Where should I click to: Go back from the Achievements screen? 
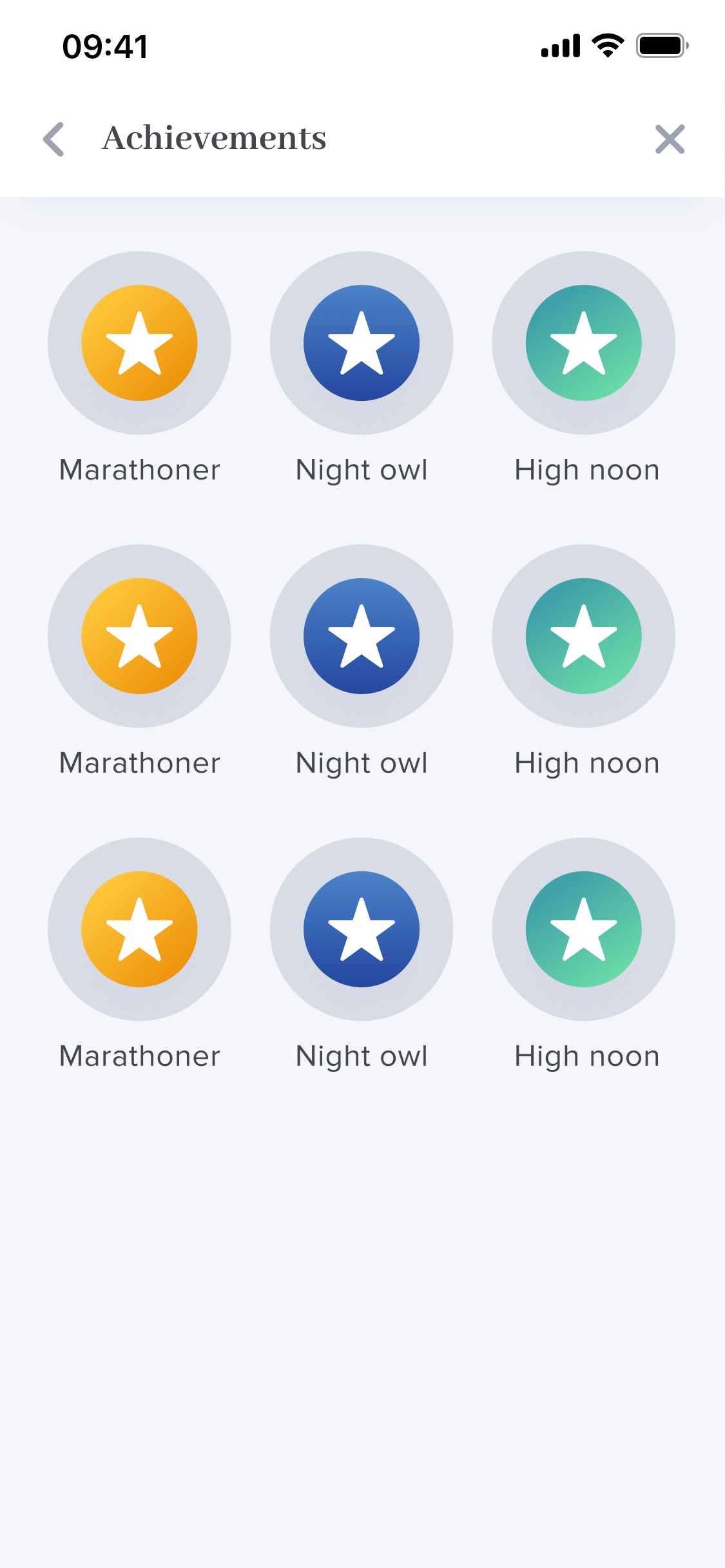click(54, 139)
